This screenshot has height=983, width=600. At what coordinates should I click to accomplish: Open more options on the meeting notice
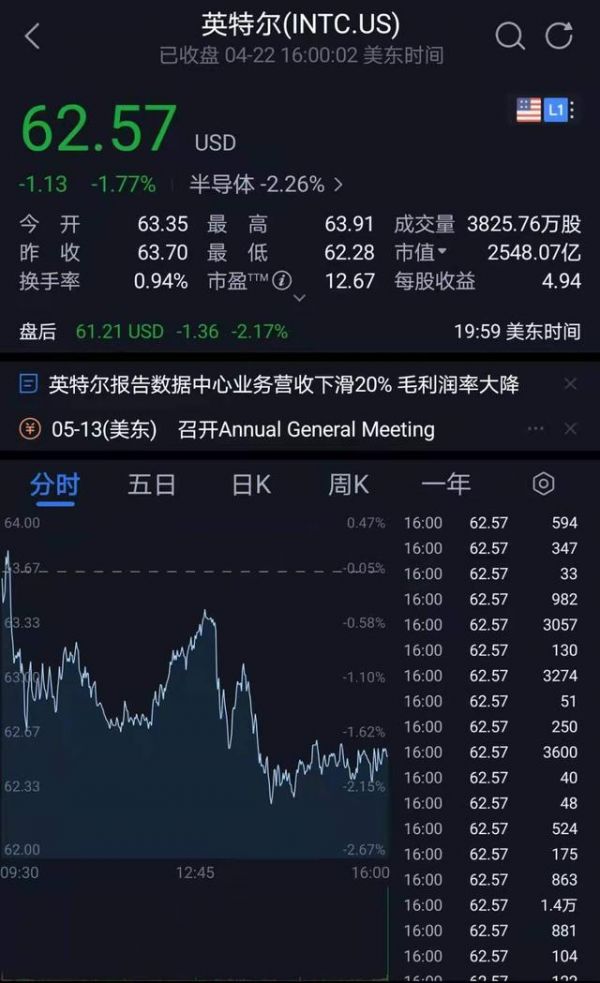pos(536,429)
